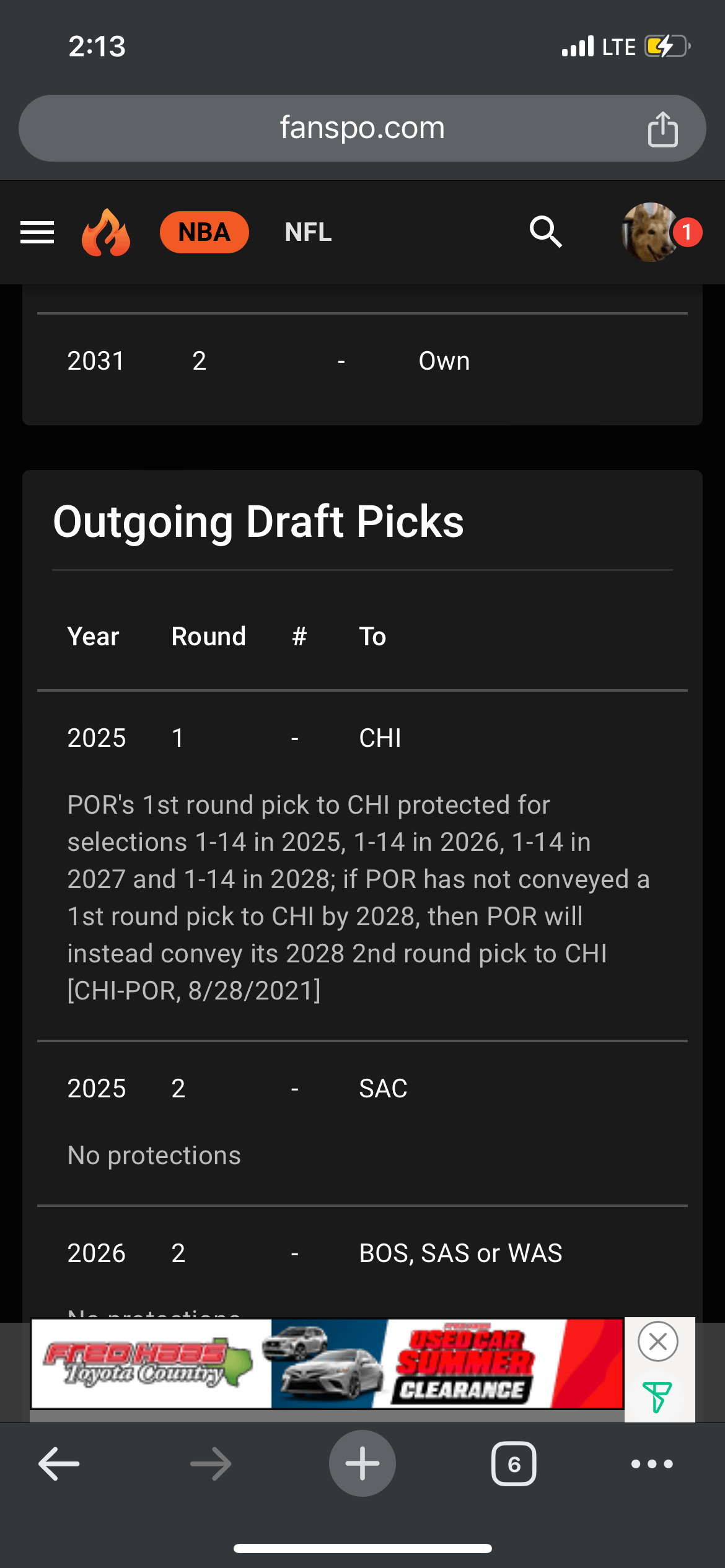
Task: View the six open tabs
Action: coord(513,1464)
